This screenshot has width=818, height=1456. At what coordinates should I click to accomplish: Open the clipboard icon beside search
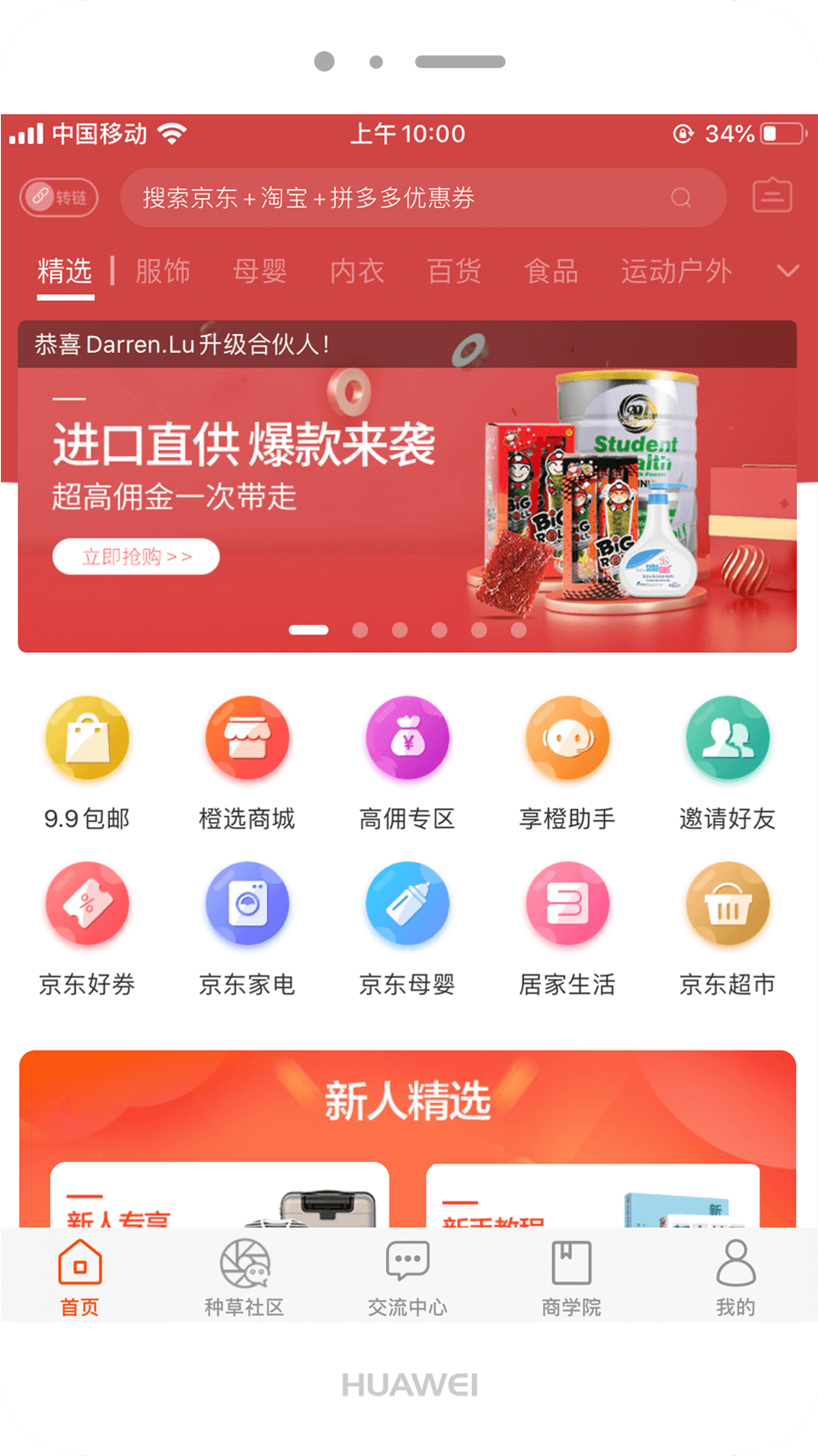click(772, 196)
